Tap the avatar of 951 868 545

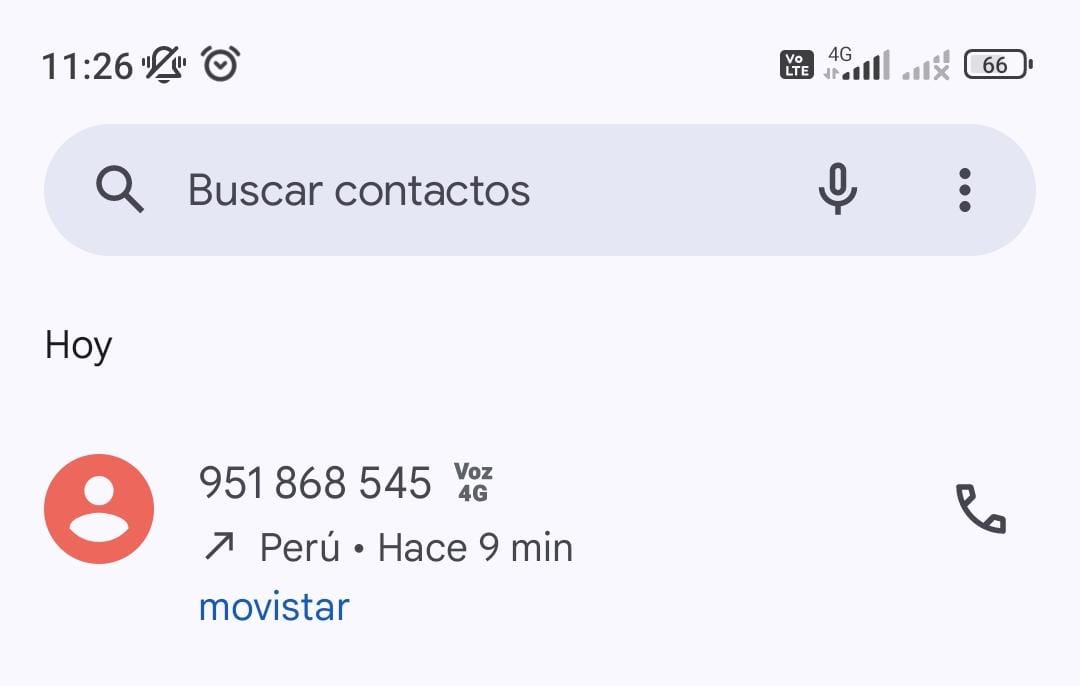tap(99, 509)
